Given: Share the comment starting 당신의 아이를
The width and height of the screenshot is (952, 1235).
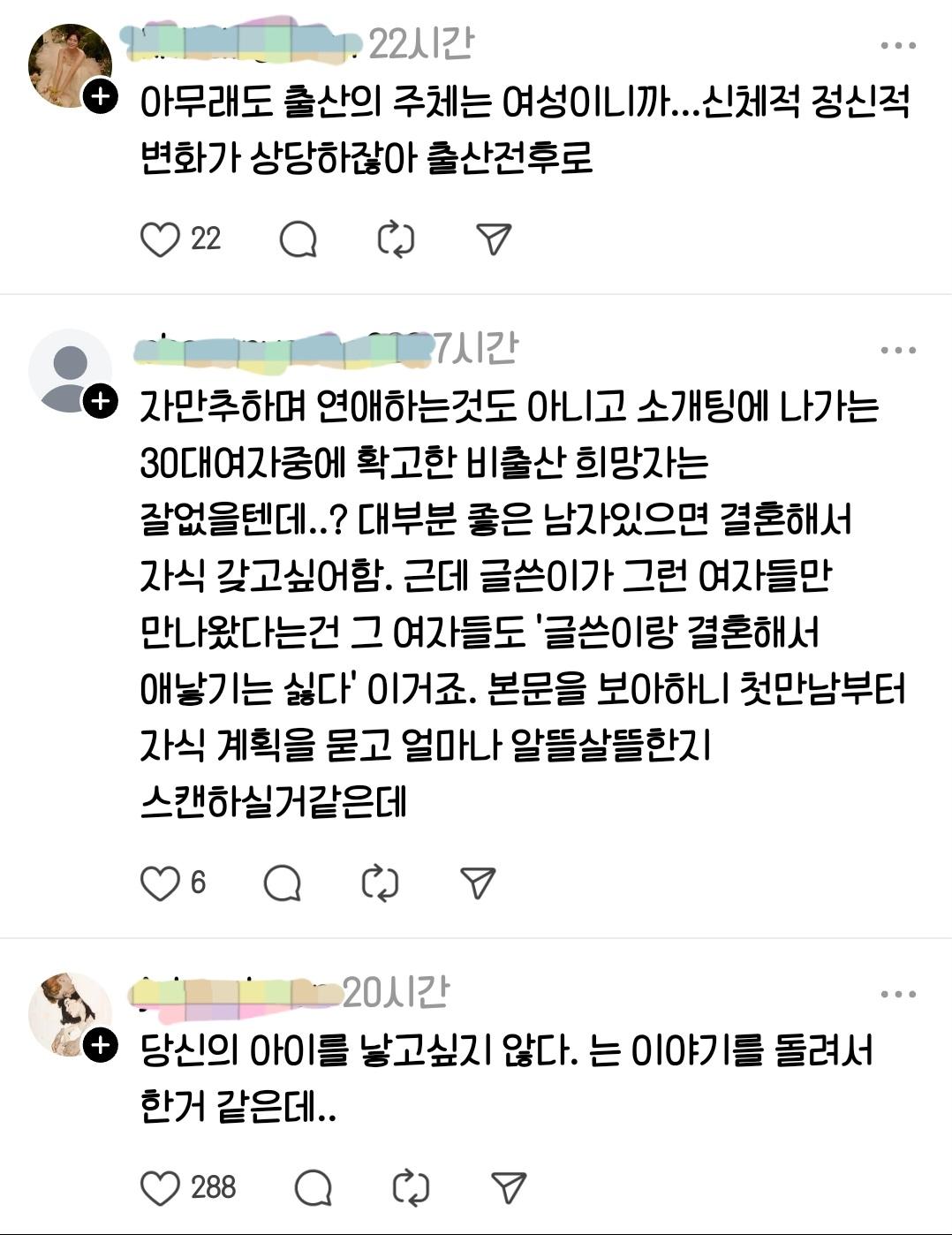Looking at the screenshot, I should (x=509, y=1188).
